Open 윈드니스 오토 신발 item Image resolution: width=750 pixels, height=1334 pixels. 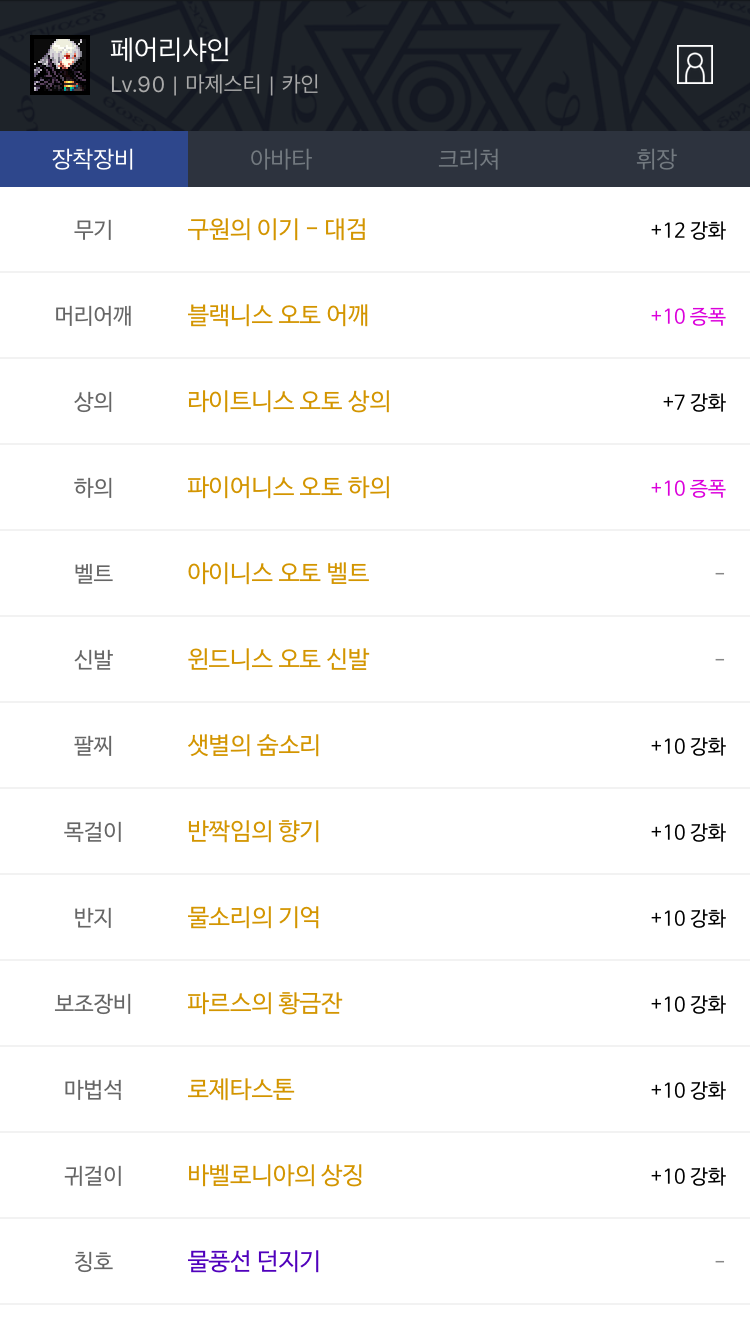tap(278, 659)
